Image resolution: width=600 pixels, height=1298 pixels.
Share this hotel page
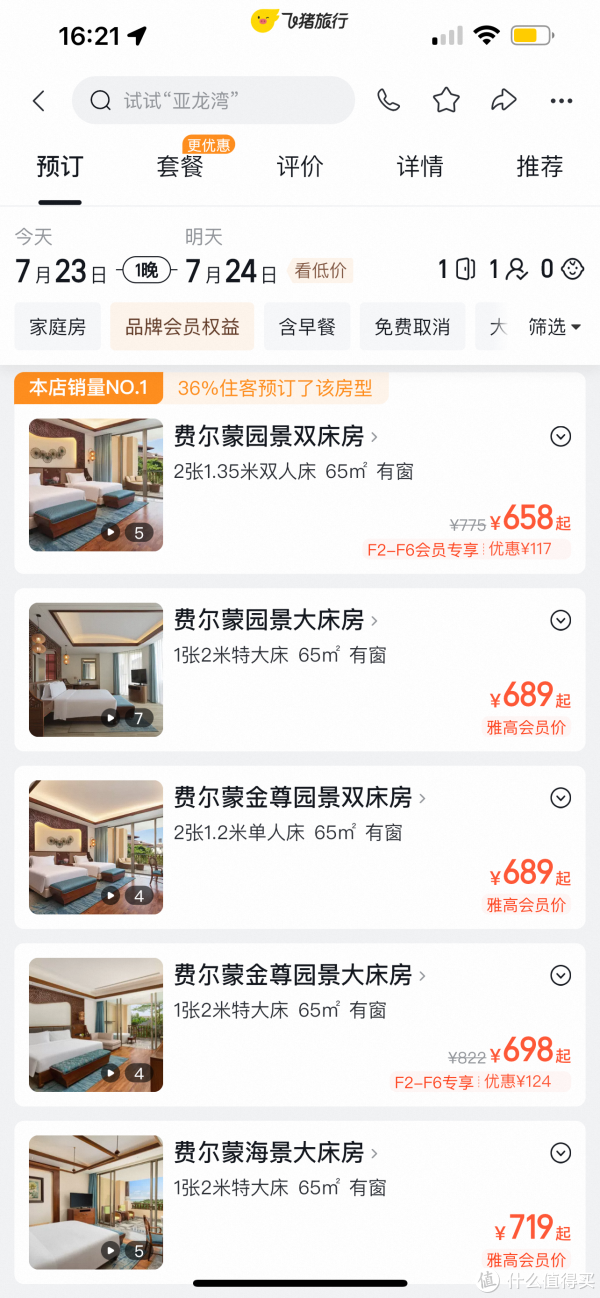point(504,101)
